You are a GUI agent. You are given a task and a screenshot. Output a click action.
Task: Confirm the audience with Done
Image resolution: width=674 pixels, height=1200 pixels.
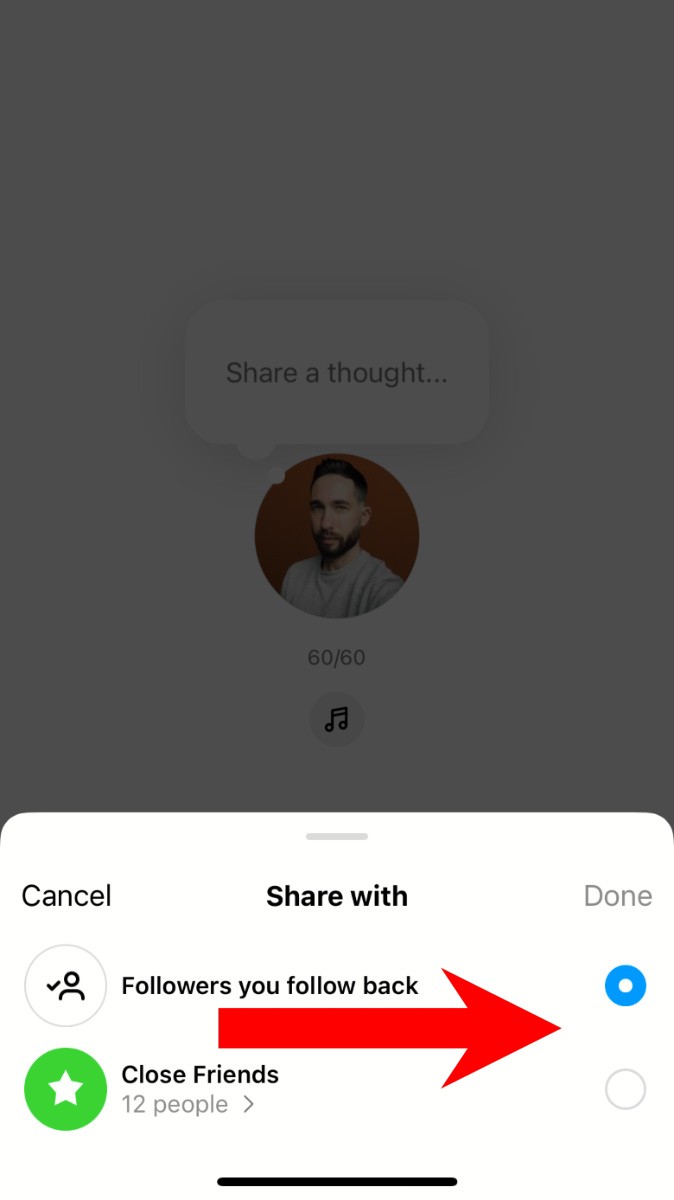[x=617, y=895]
